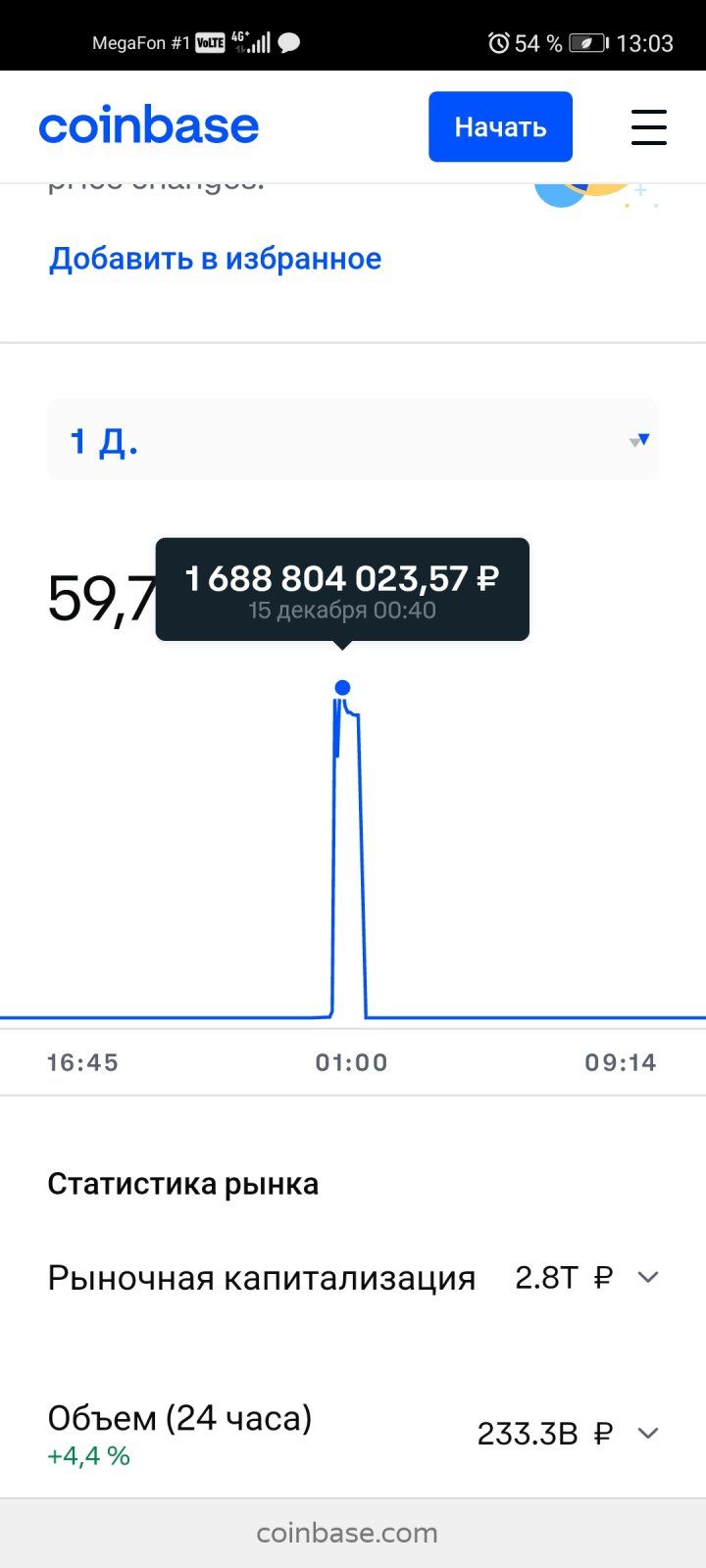706x1568 pixels.
Task: Click the alarm clock icon
Action: click(500, 42)
